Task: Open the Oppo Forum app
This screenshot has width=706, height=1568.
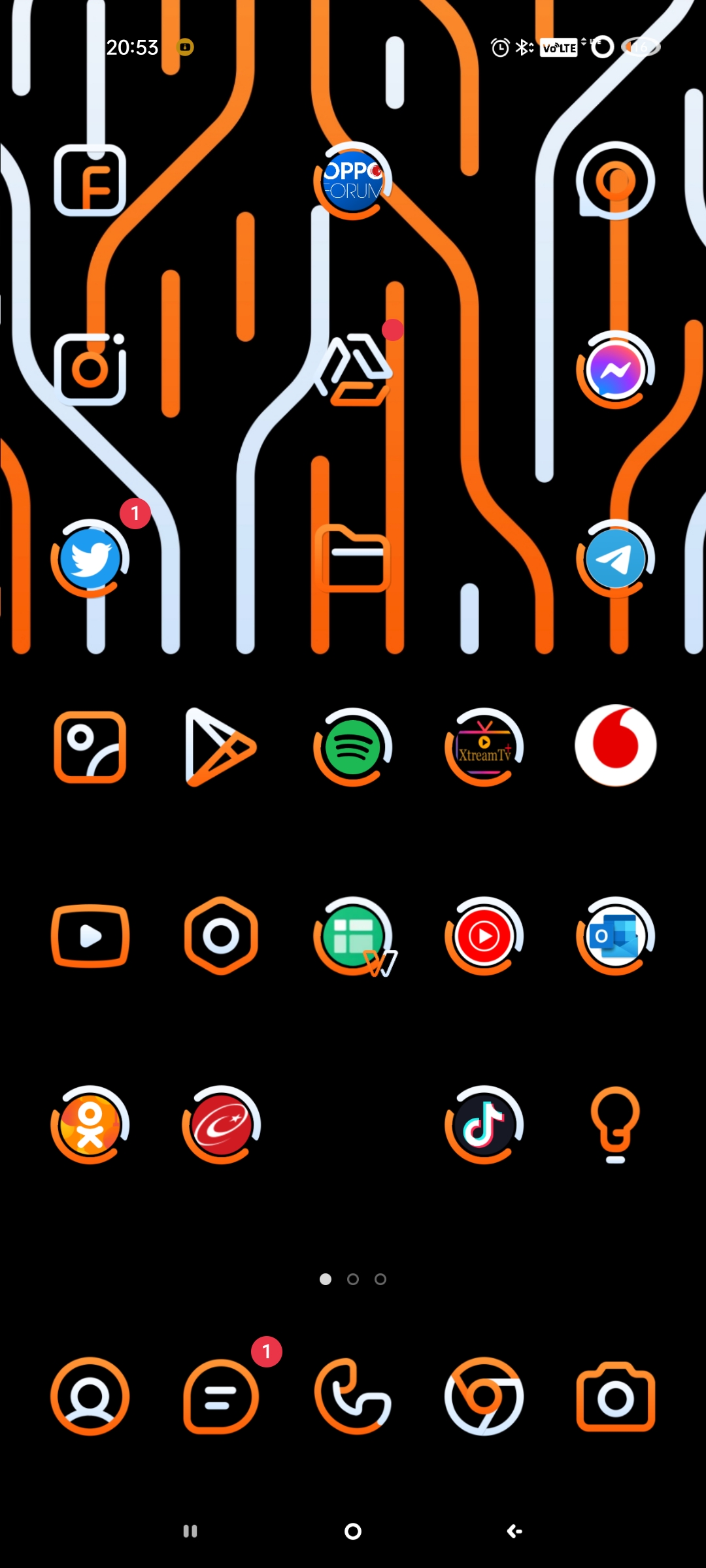Action: pyautogui.click(x=353, y=181)
